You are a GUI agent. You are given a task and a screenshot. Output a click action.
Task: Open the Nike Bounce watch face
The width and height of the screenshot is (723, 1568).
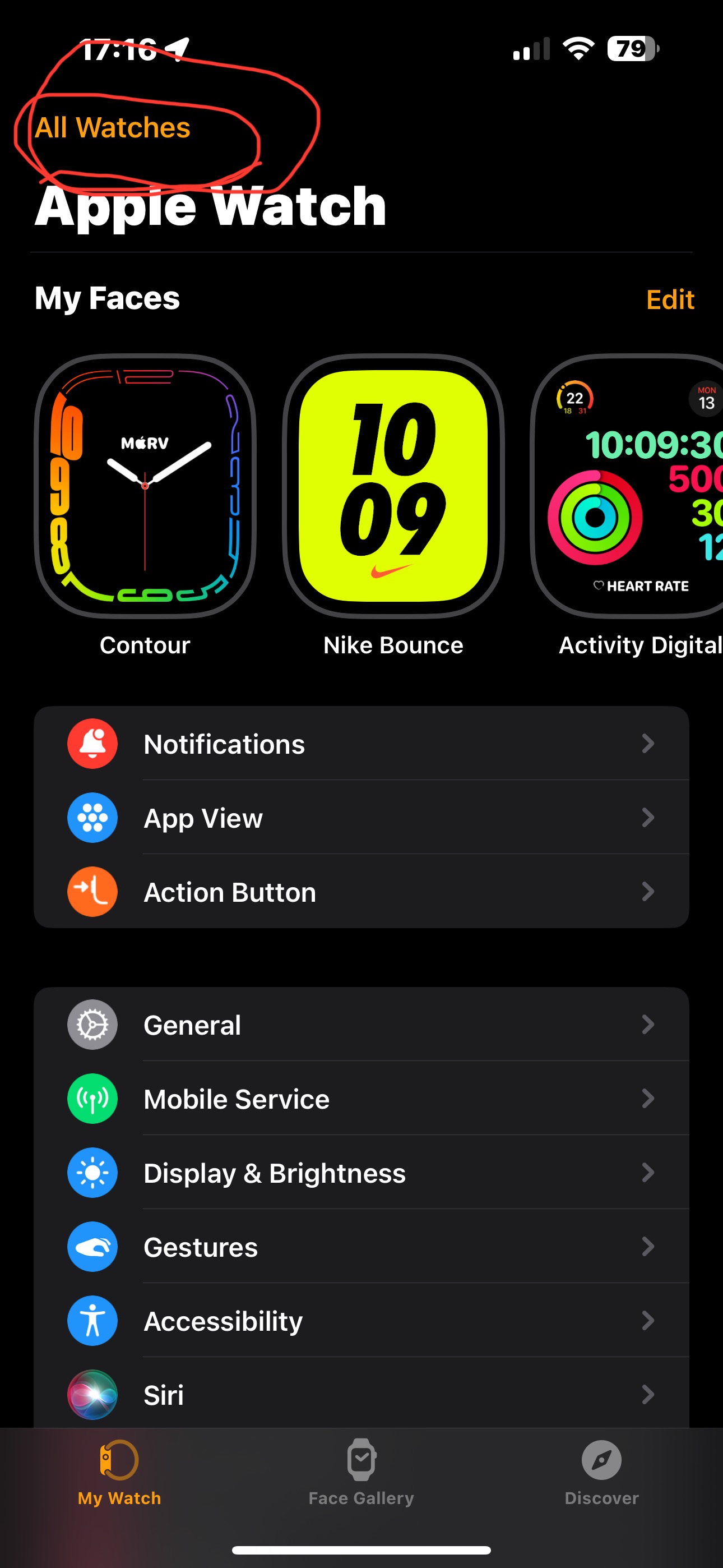click(x=393, y=486)
